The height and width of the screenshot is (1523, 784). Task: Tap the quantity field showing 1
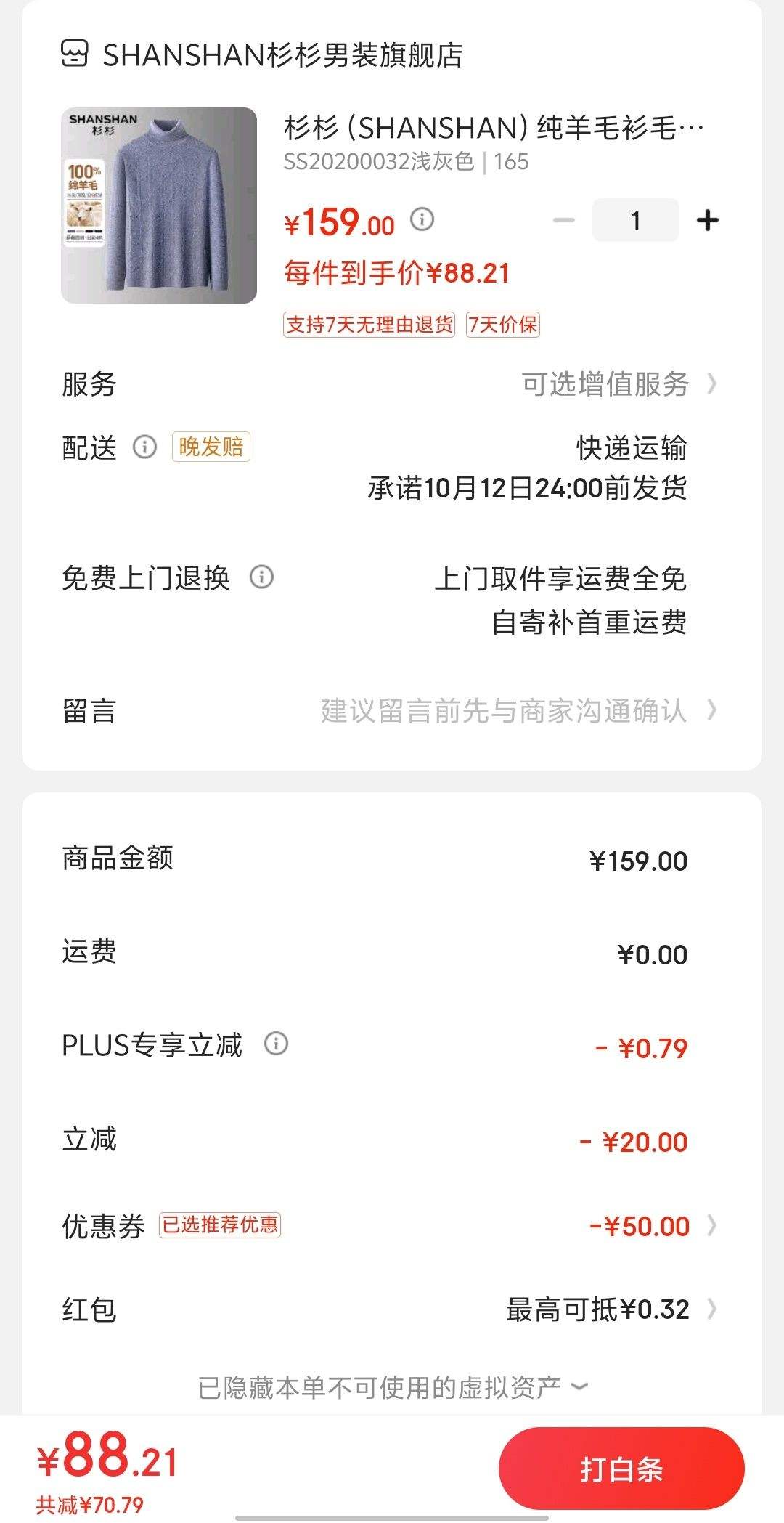635,220
